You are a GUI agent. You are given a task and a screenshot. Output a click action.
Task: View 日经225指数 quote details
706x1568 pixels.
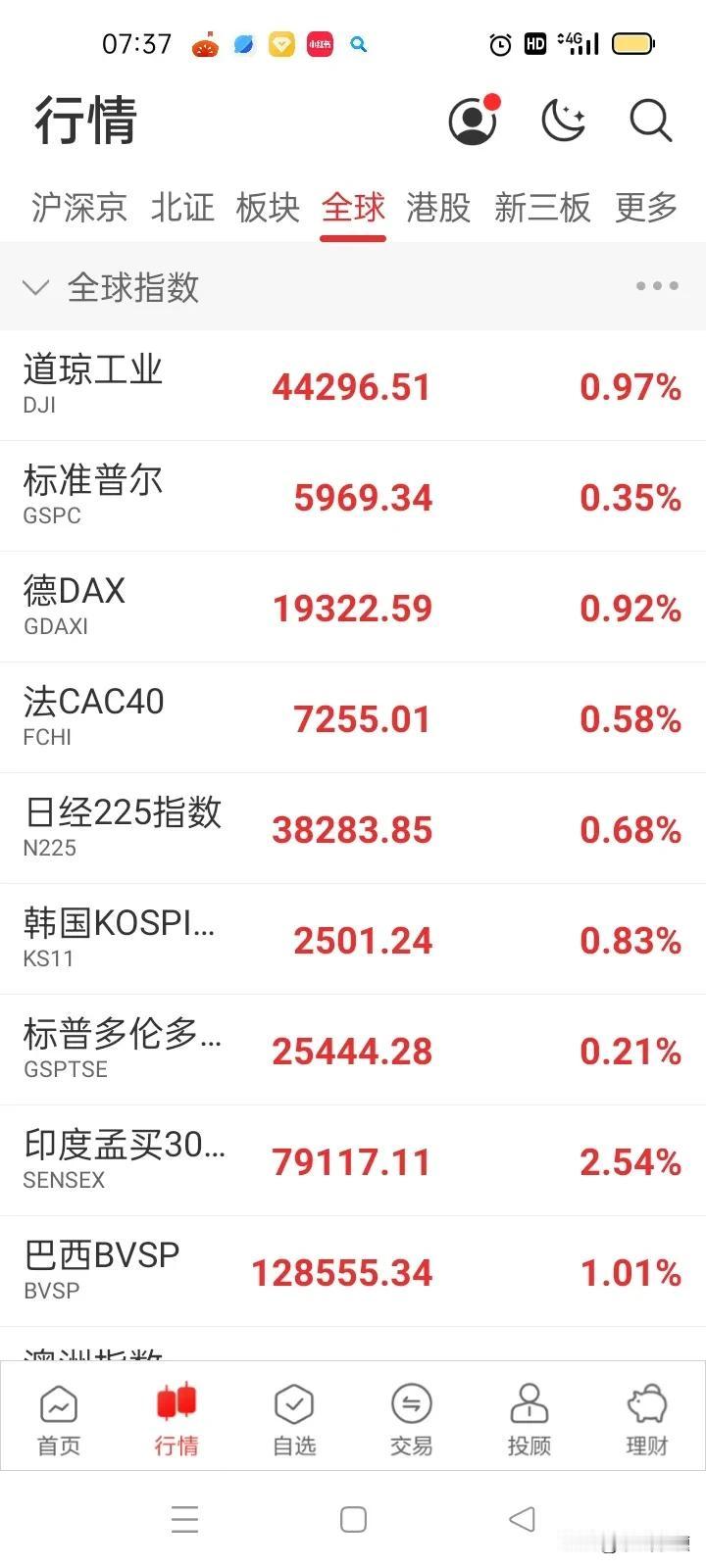click(353, 828)
